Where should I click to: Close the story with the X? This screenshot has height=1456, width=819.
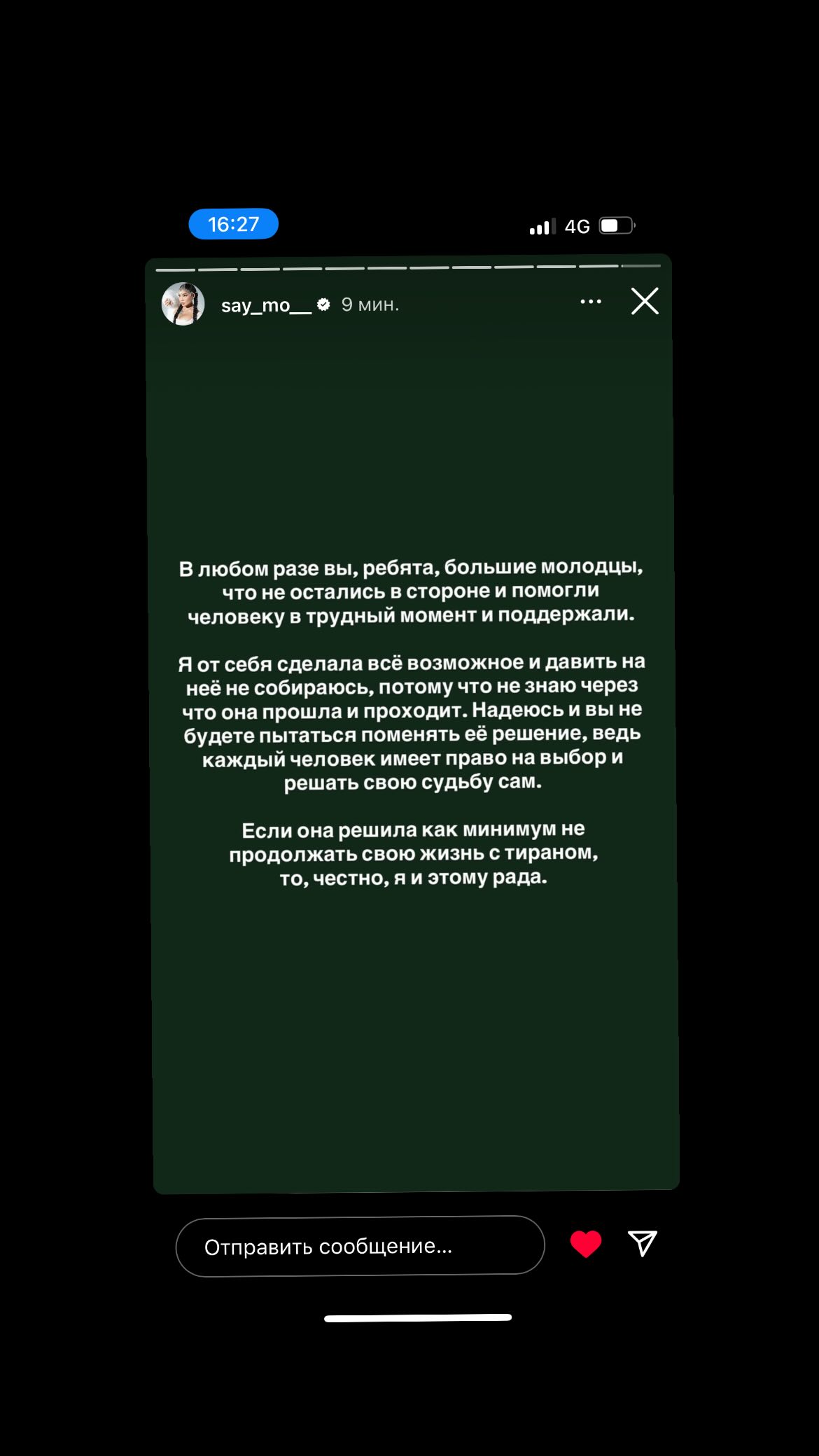point(645,302)
